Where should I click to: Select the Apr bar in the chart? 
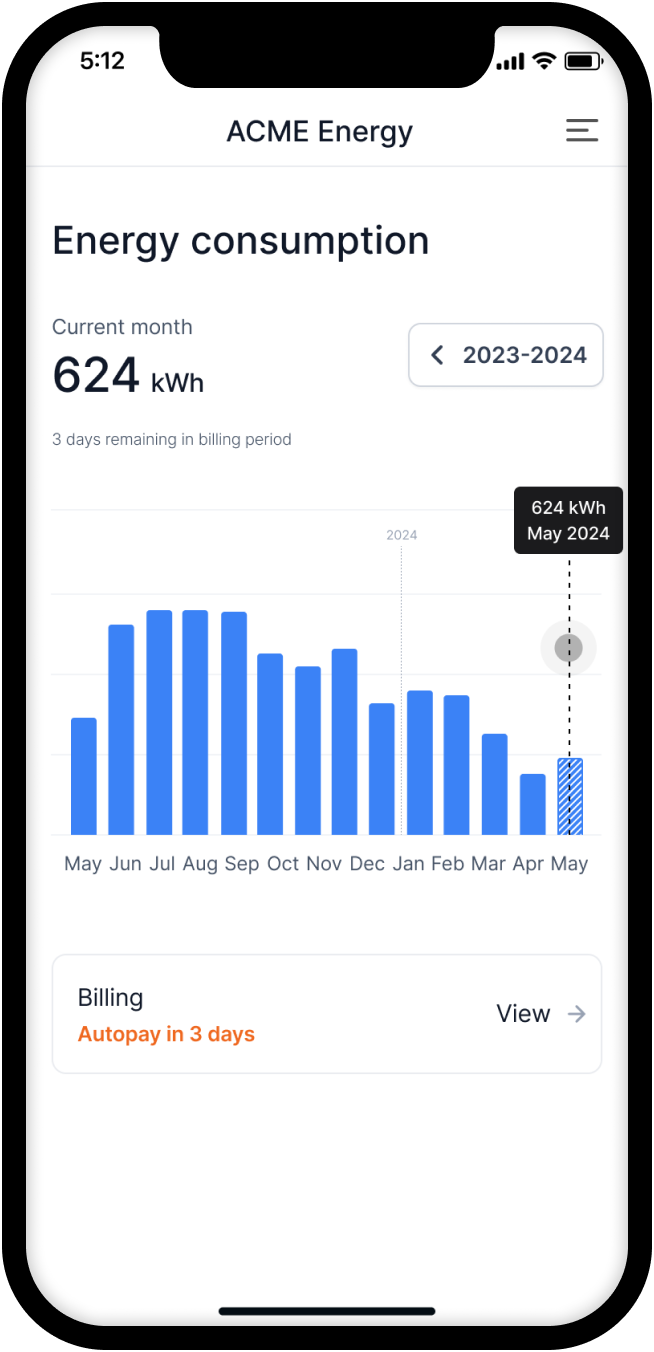tap(533, 804)
